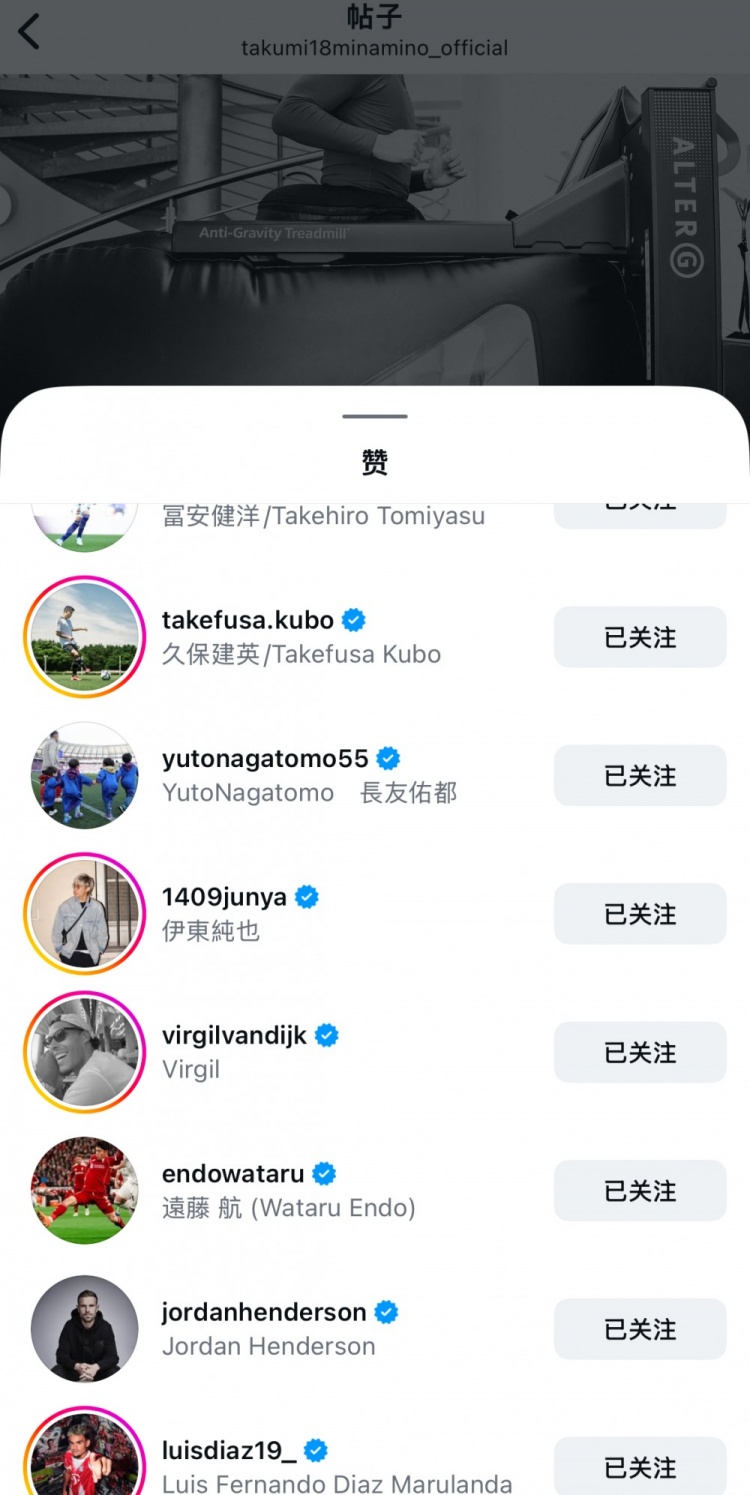Expand the likes sheet drag handle
This screenshot has height=1495, width=750.
(x=374, y=416)
